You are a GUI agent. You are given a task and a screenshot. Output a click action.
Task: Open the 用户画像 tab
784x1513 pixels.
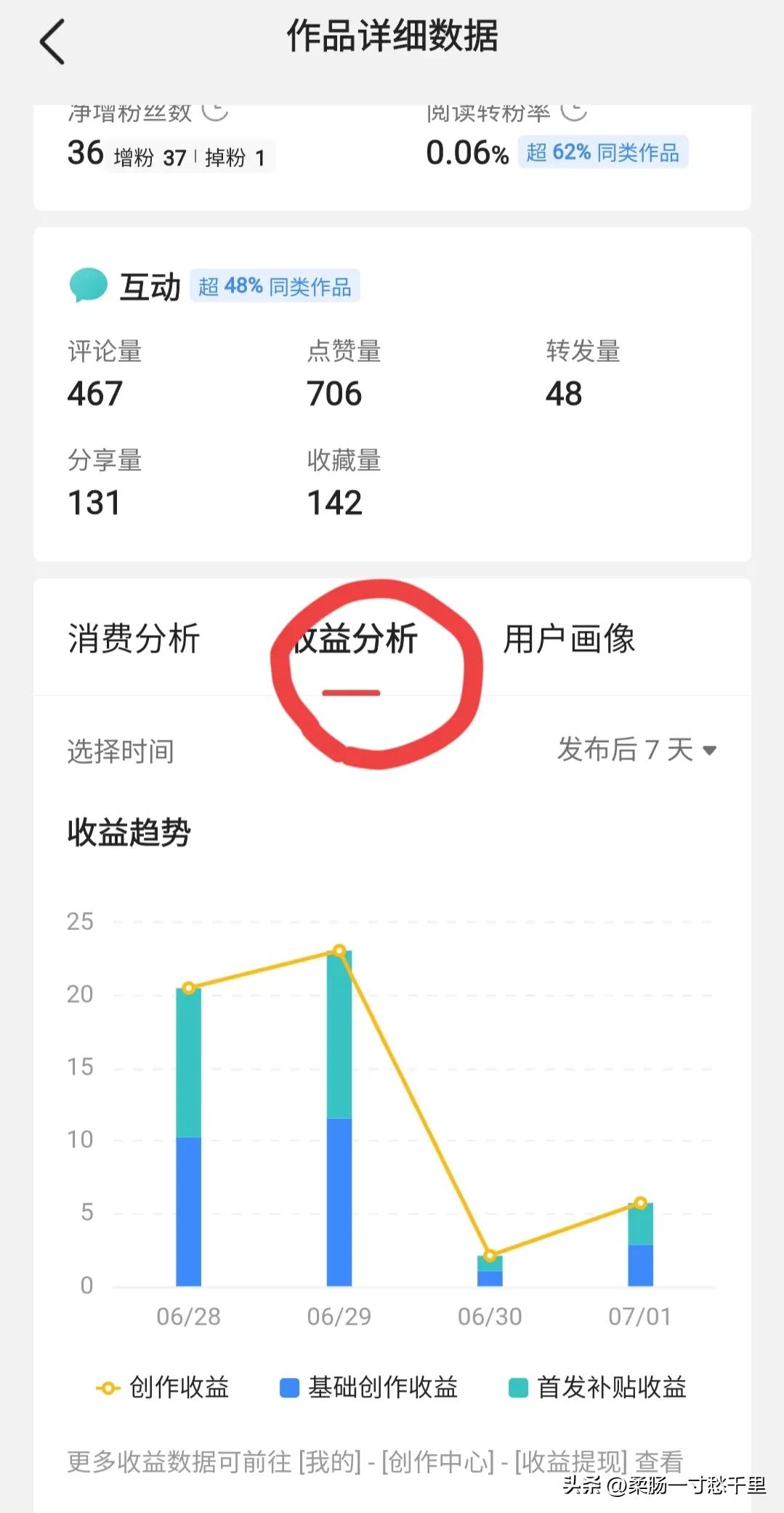coord(569,639)
